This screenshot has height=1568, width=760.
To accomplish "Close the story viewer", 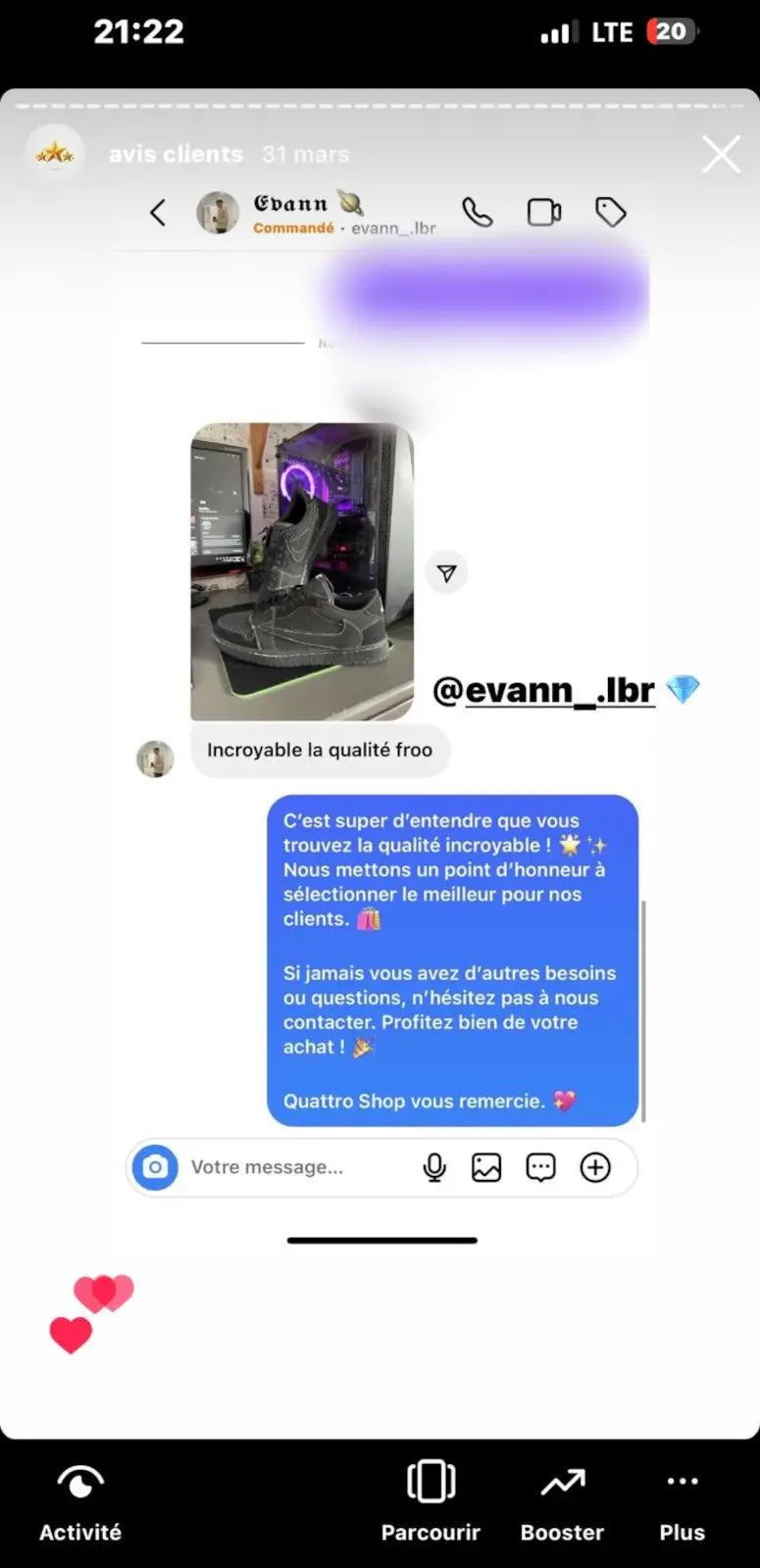I will [721, 155].
